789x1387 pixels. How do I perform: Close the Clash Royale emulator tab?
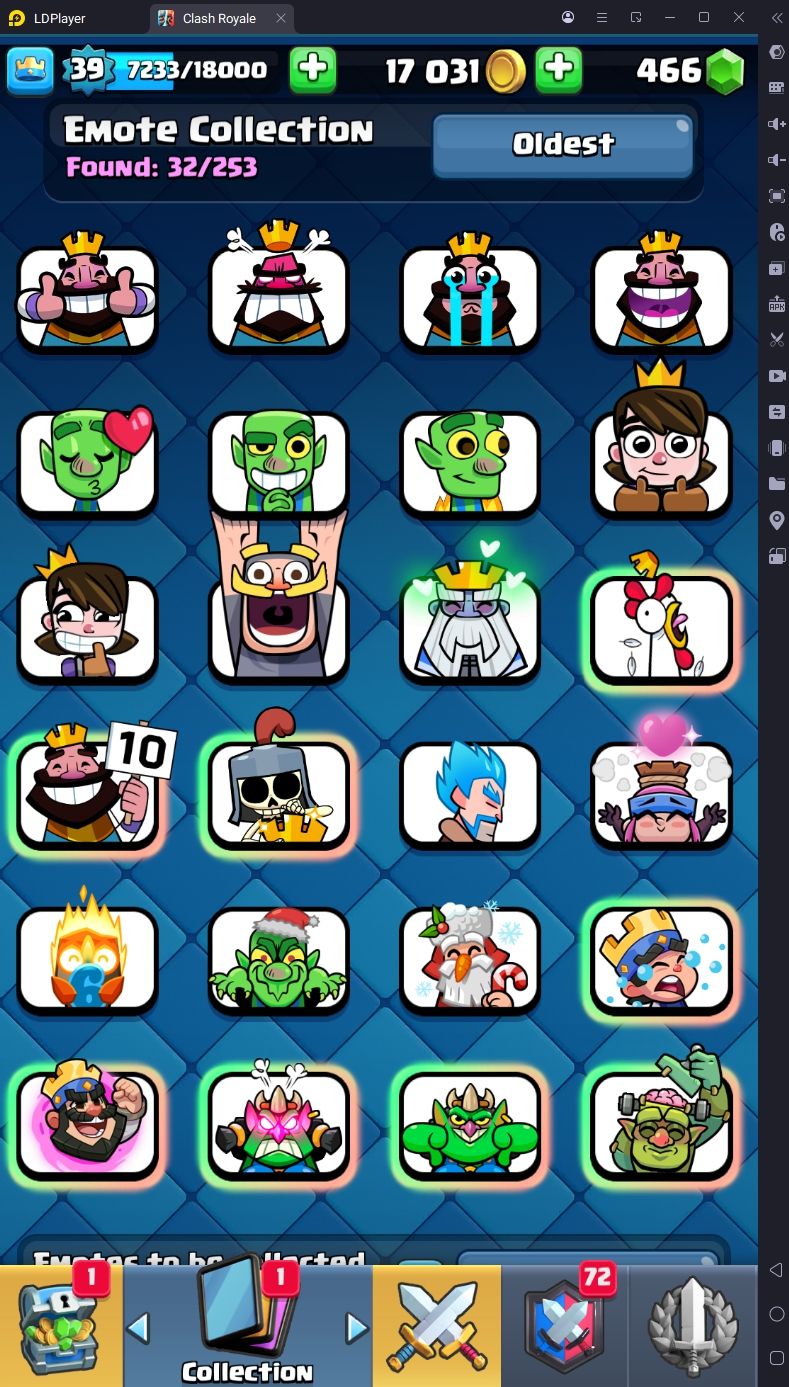pyautogui.click(x=281, y=18)
